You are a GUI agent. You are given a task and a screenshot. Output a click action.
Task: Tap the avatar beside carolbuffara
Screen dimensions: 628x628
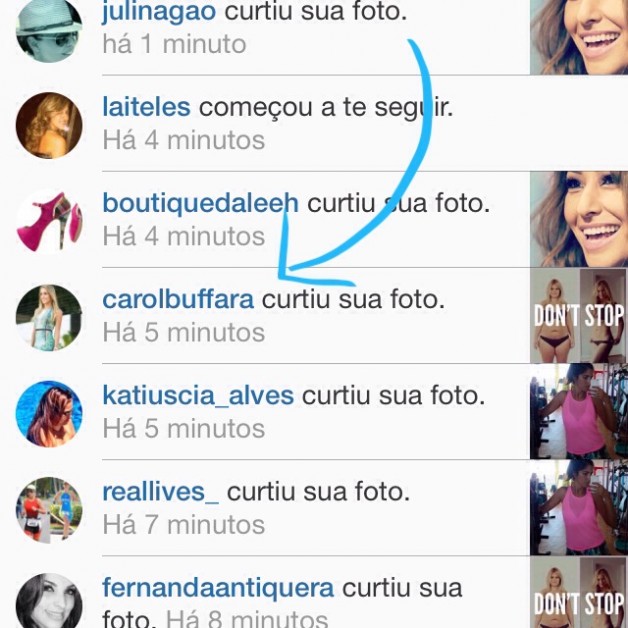[49, 317]
